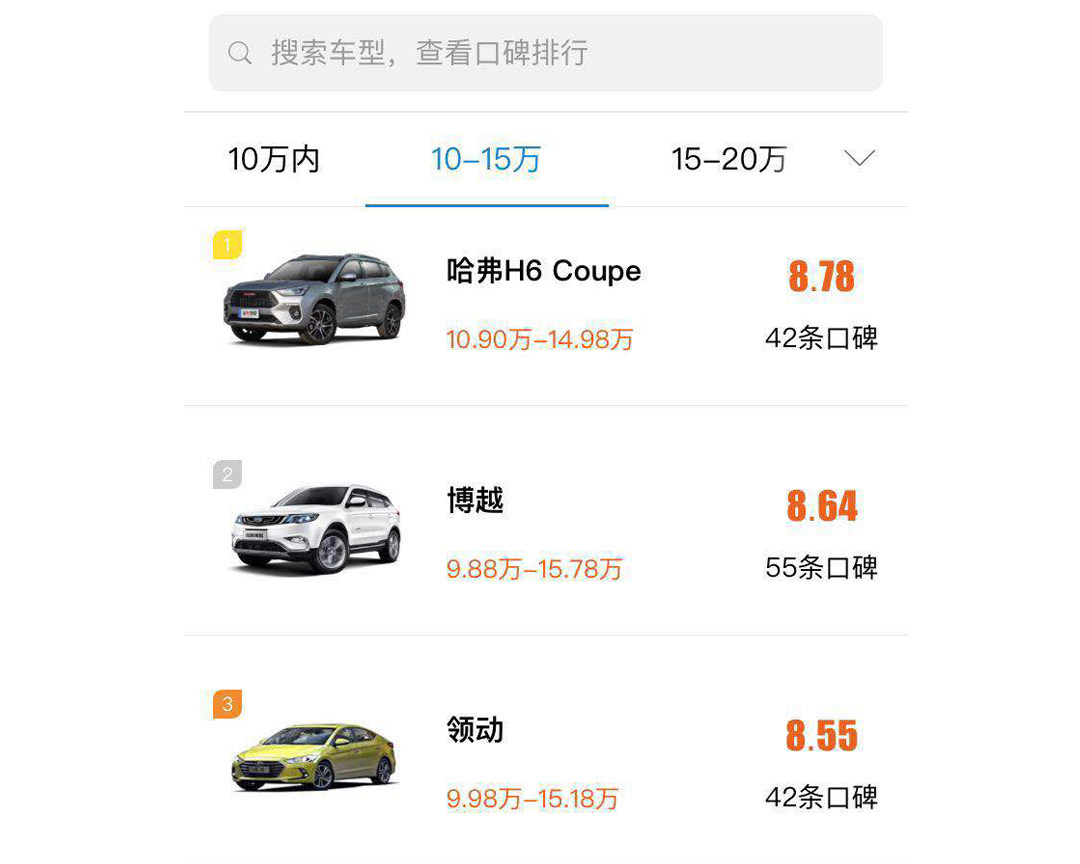Select the 10-15万 price tab
Image resolution: width=1080 pixels, height=864 pixels.
tap(486, 159)
